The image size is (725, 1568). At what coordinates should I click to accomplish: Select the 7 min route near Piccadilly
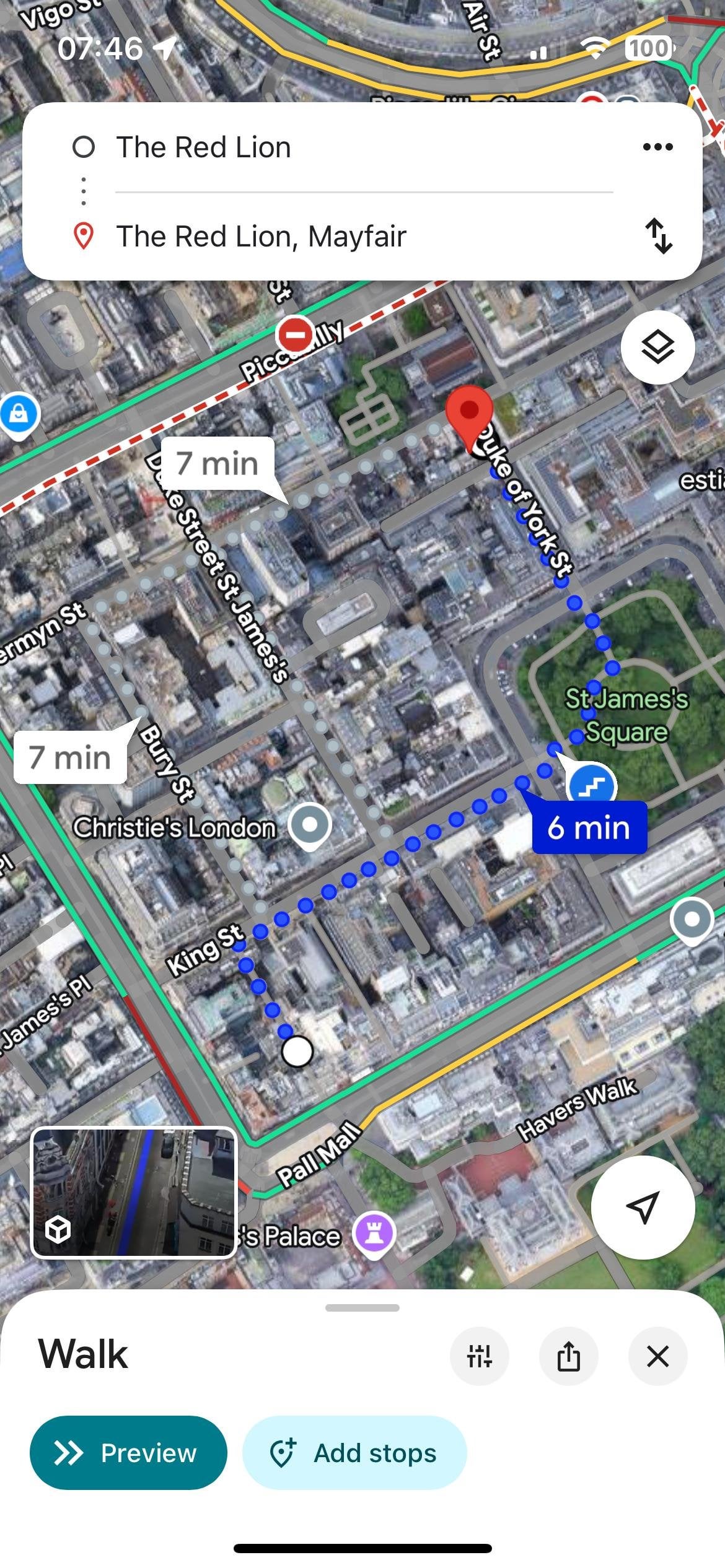217,463
